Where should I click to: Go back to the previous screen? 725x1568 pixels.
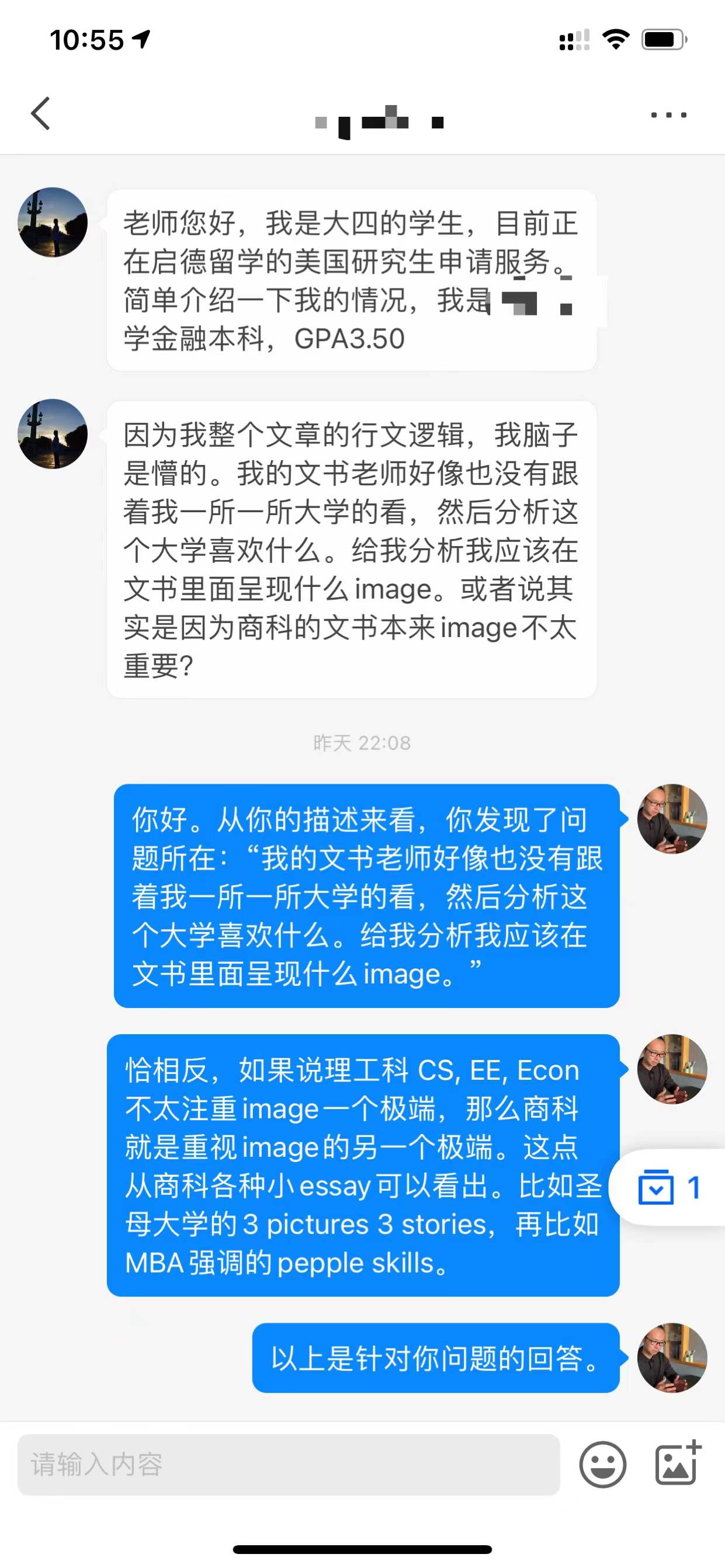tap(40, 114)
